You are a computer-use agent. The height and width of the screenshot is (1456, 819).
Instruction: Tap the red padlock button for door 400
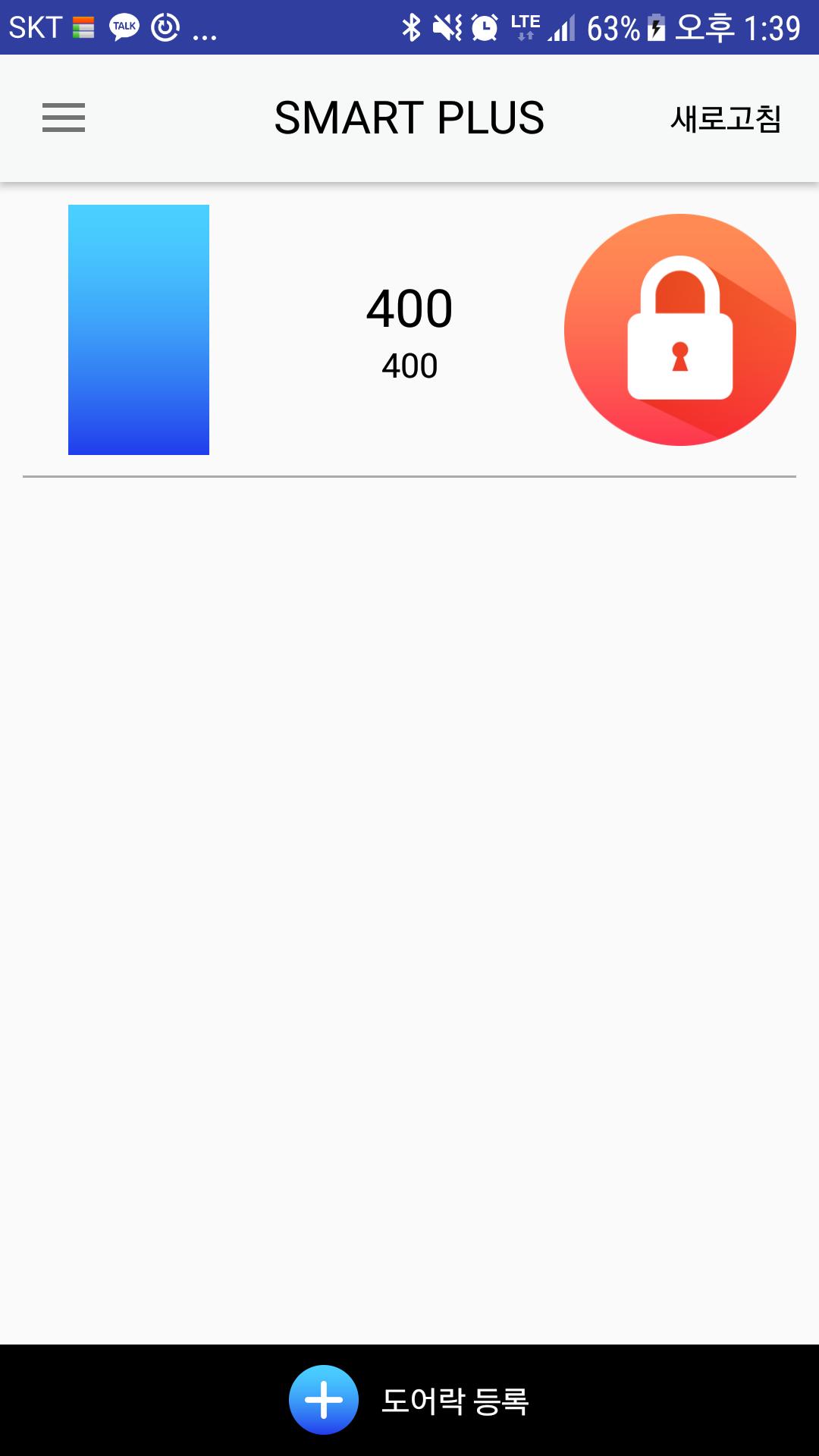click(x=679, y=330)
